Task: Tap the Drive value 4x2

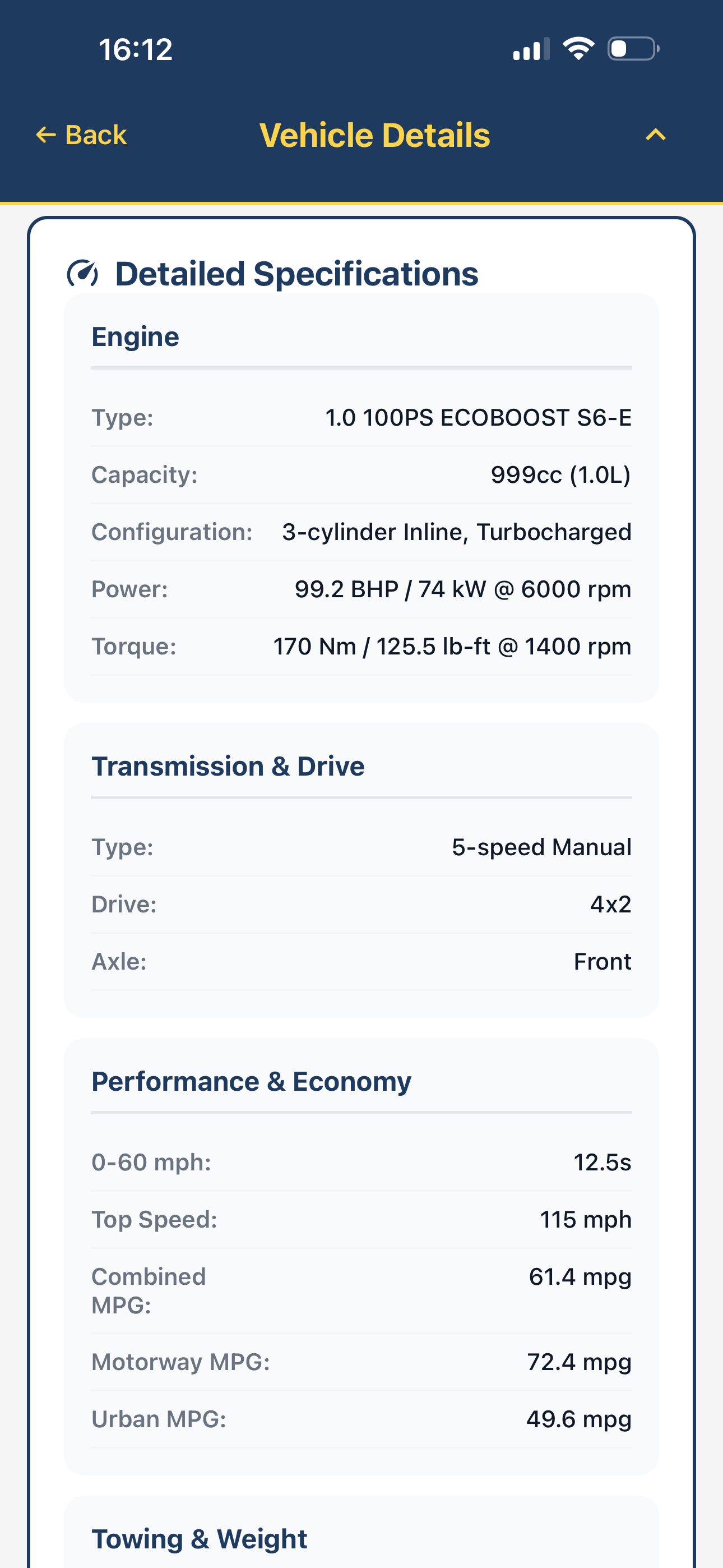Action: (610, 903)
